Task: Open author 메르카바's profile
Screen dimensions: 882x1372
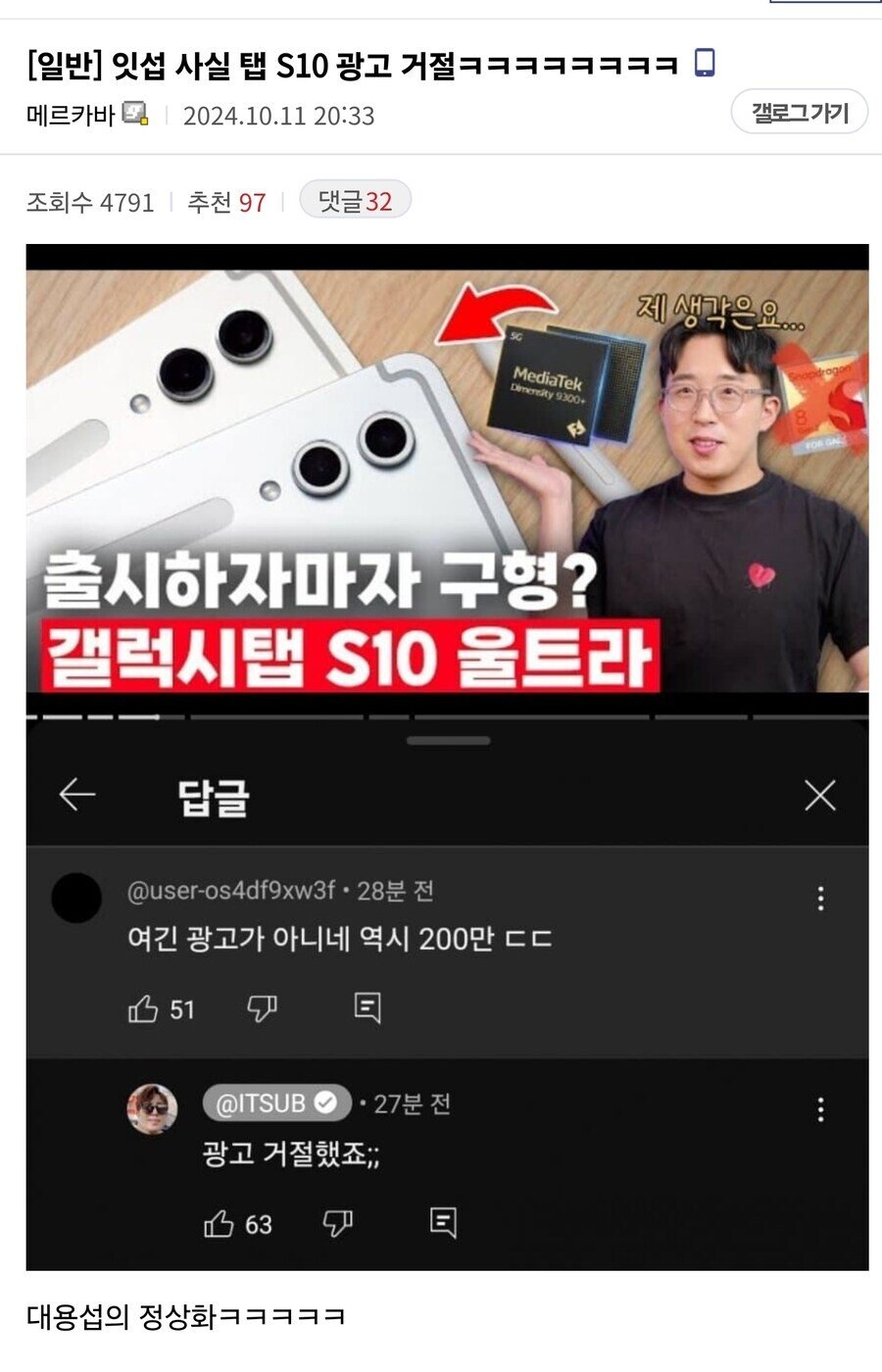Action: [x=71, y=115]
